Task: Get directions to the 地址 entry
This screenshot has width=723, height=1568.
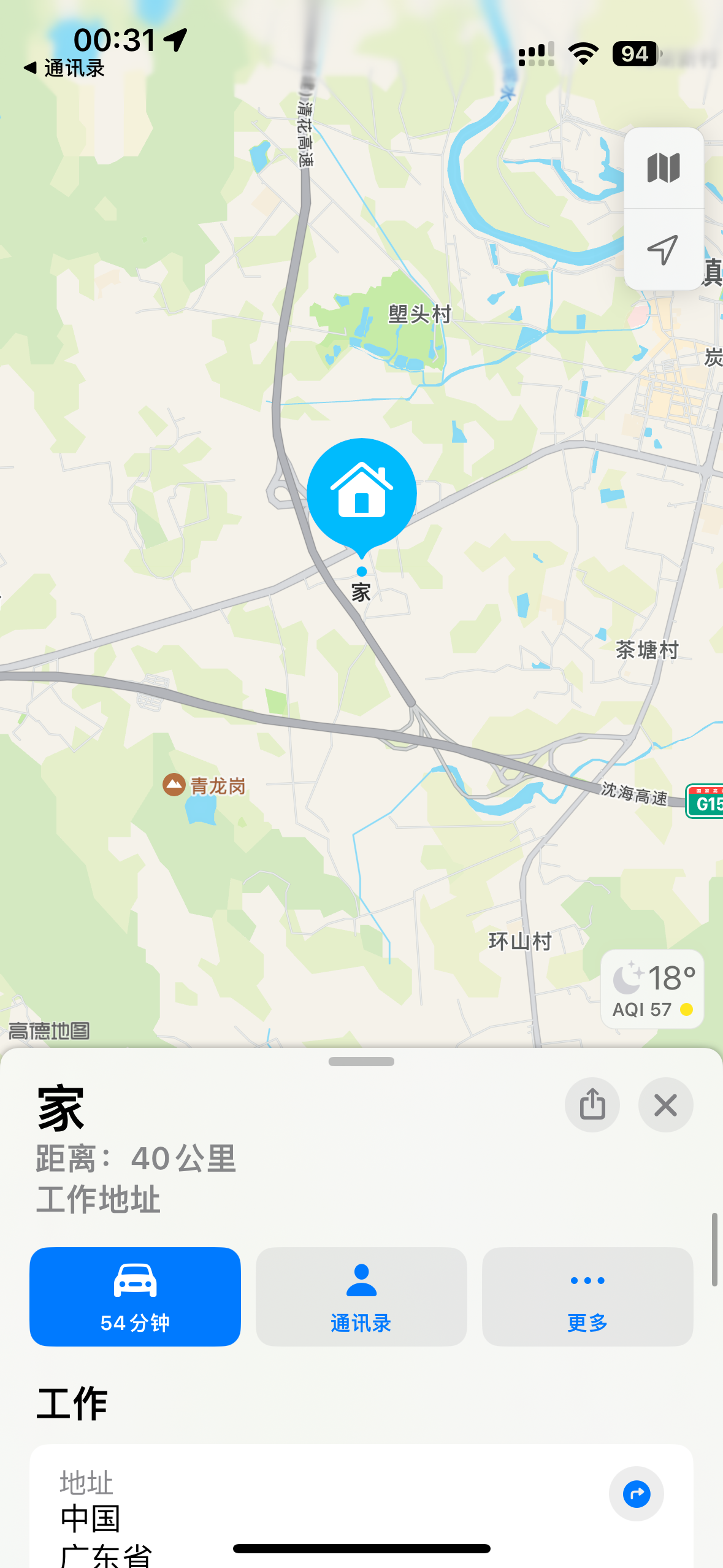Action: [636, 1494]
